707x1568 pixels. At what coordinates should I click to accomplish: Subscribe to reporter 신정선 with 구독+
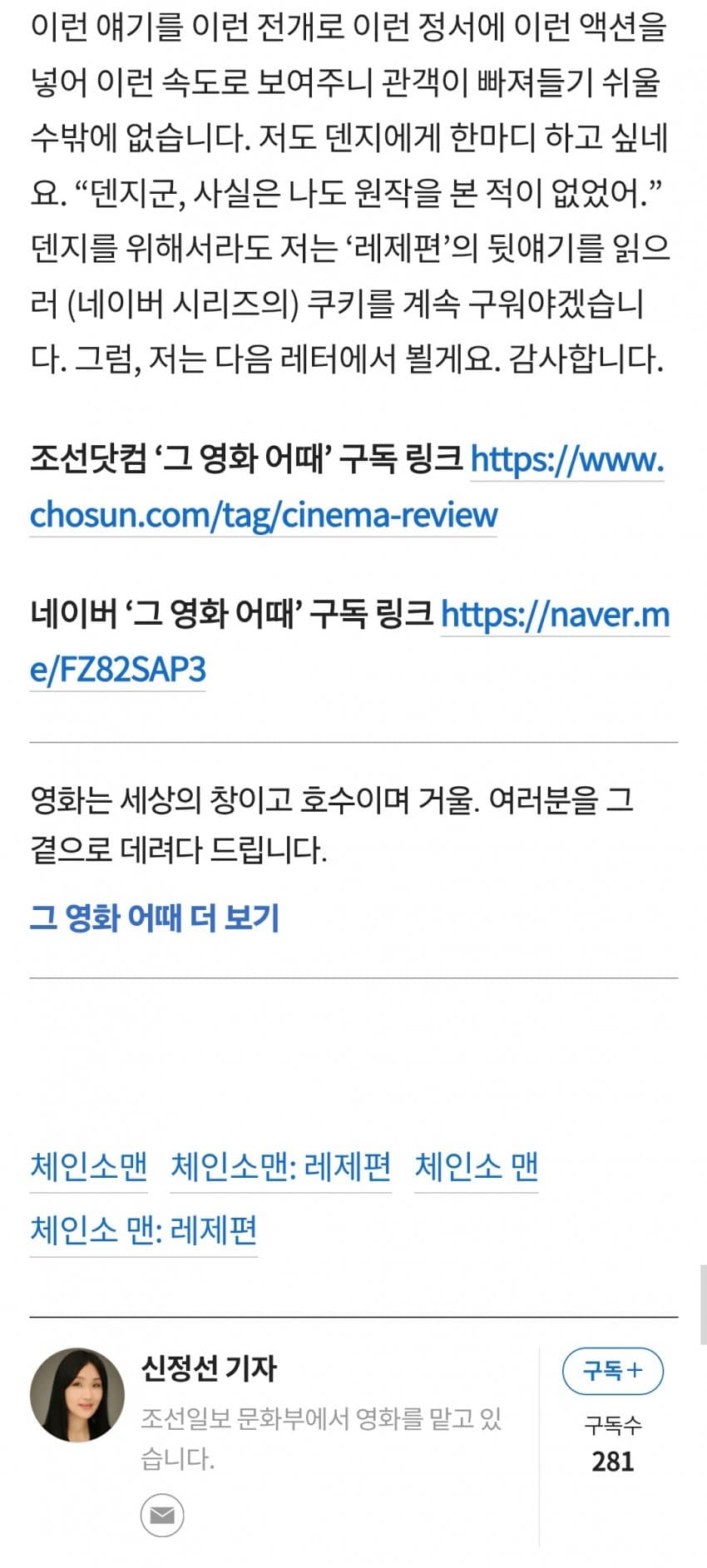coord(612,1370)
